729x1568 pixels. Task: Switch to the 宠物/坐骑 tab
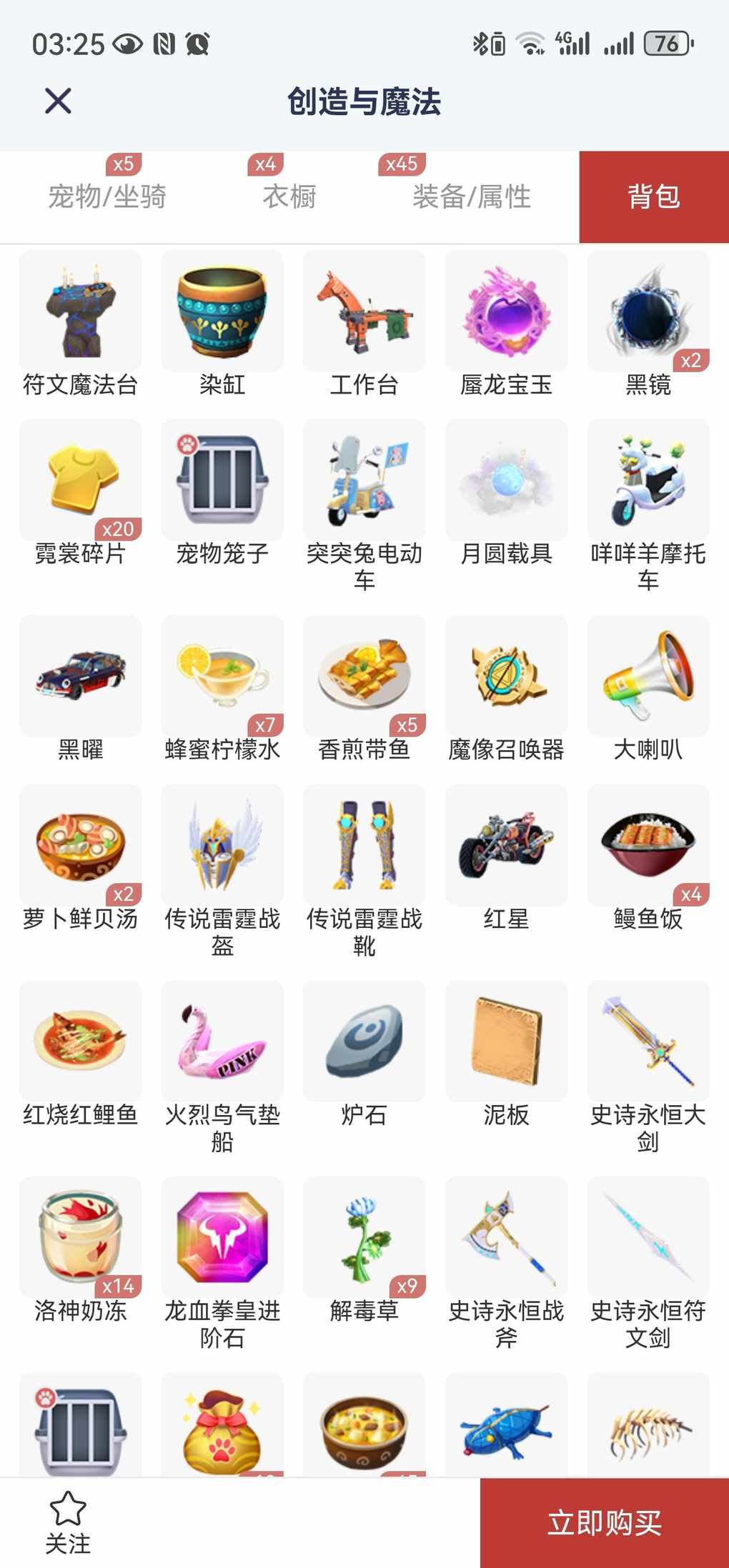(x=107, y=196)
